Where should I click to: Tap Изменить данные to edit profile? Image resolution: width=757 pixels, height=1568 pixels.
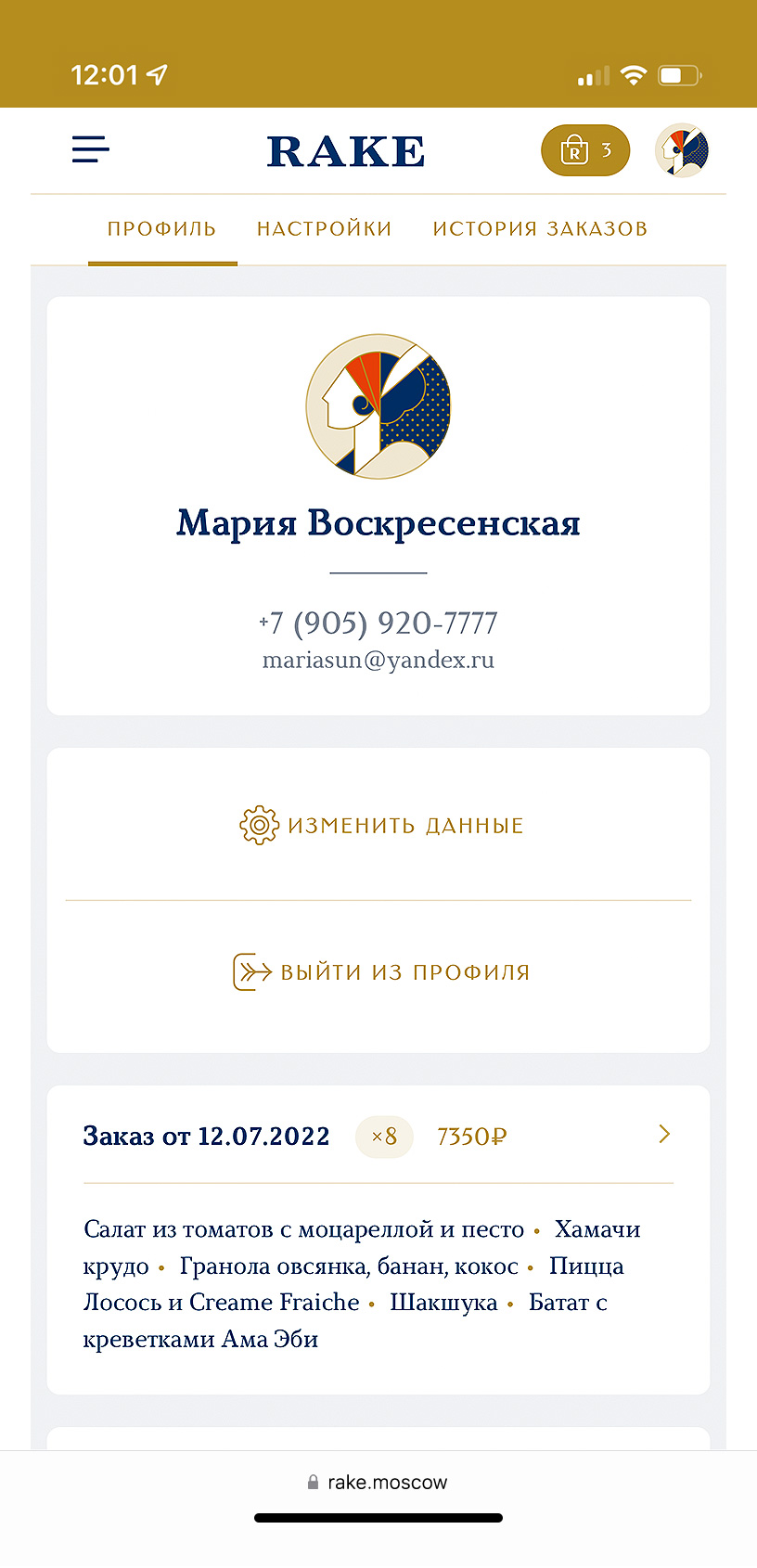click(381, 825)
